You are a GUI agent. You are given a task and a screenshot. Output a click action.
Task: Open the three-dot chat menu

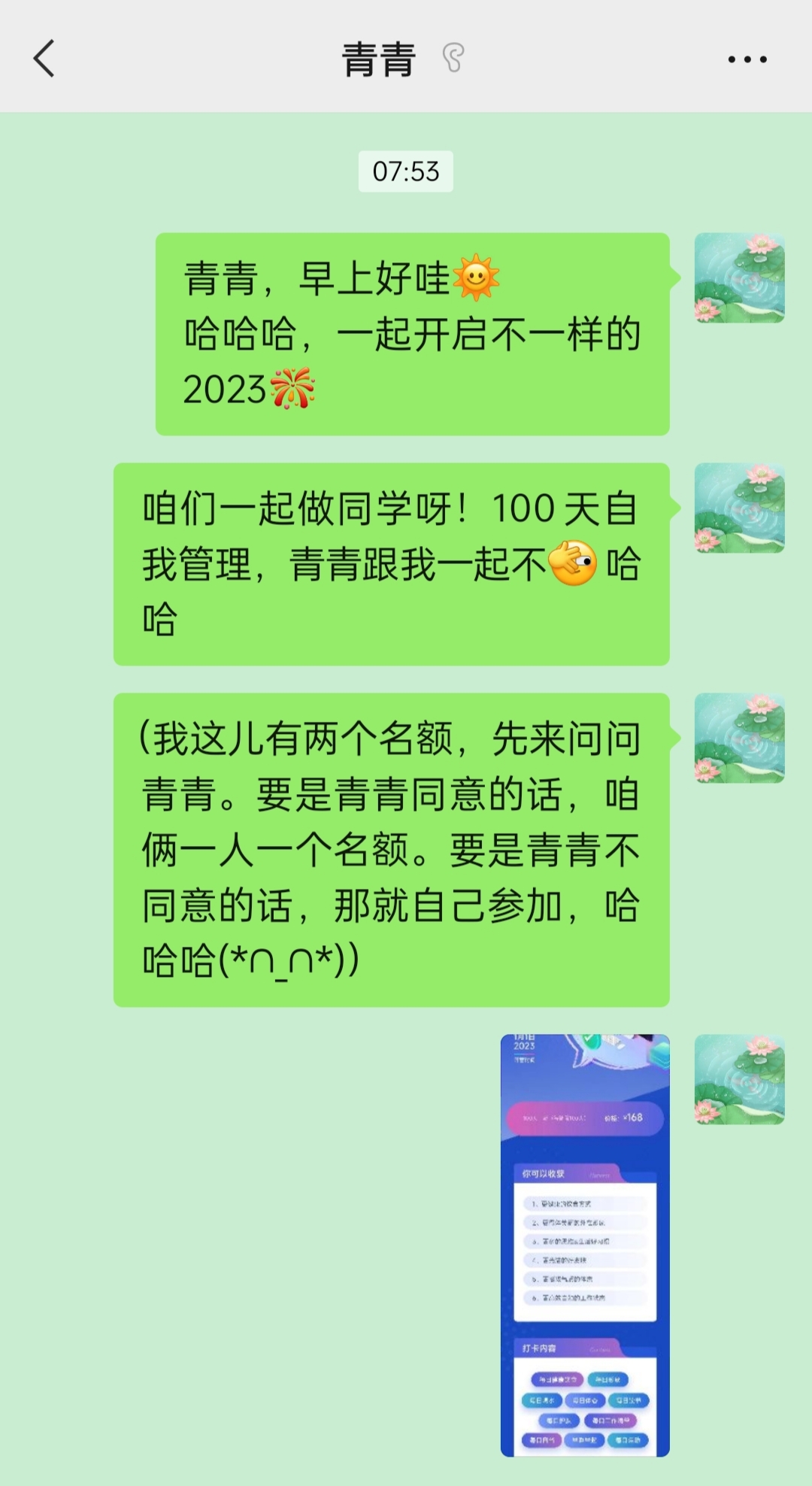[x=747, y=59]
